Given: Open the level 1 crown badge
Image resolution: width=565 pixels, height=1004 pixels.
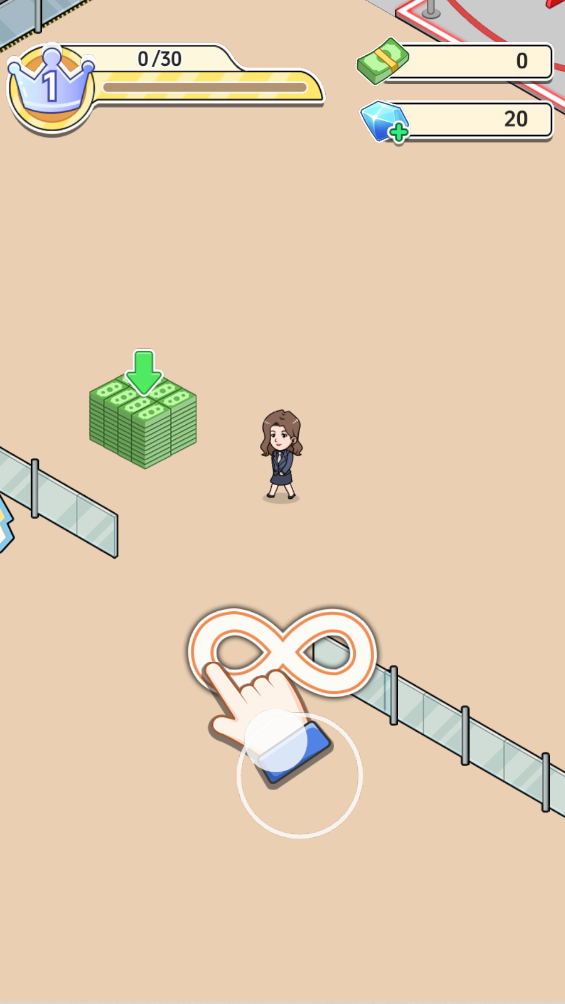Looking at the screenshot, I should [51, 88].
